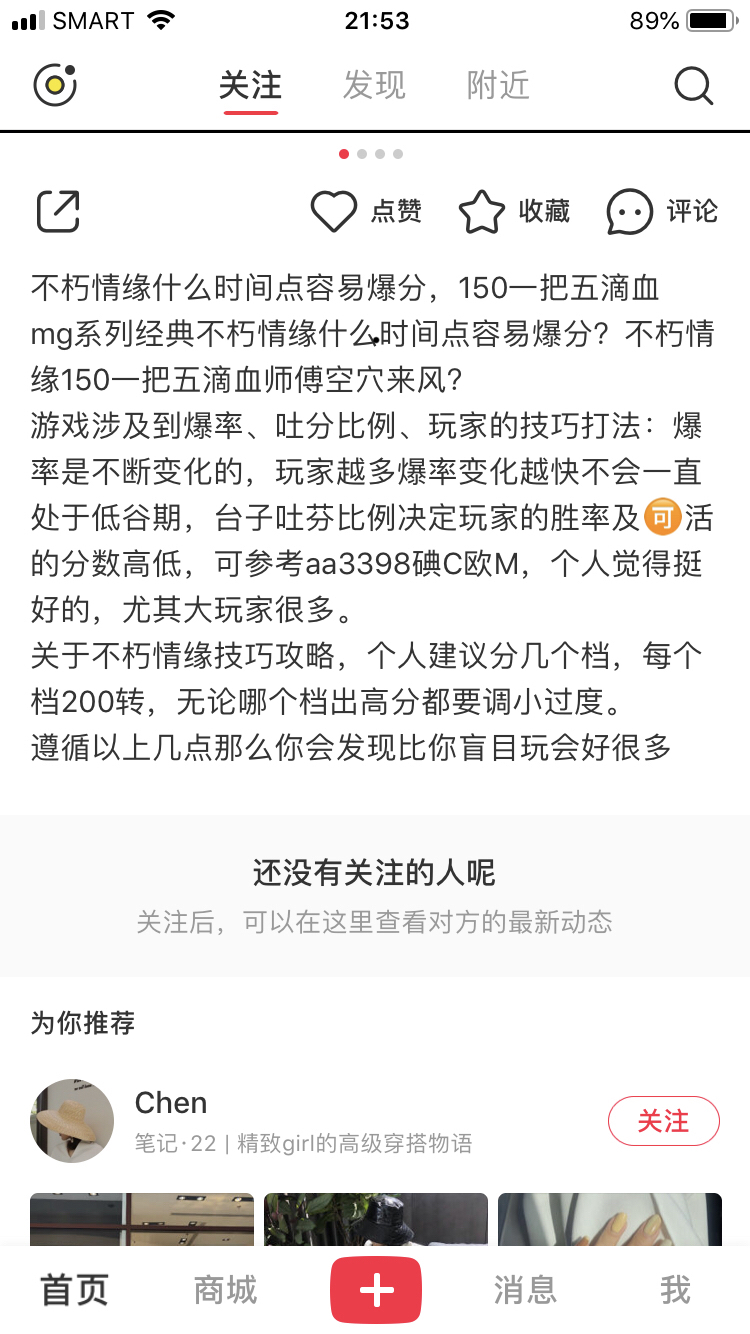
Task: Save the post with 收藏
Action: (x=514, y=211)
